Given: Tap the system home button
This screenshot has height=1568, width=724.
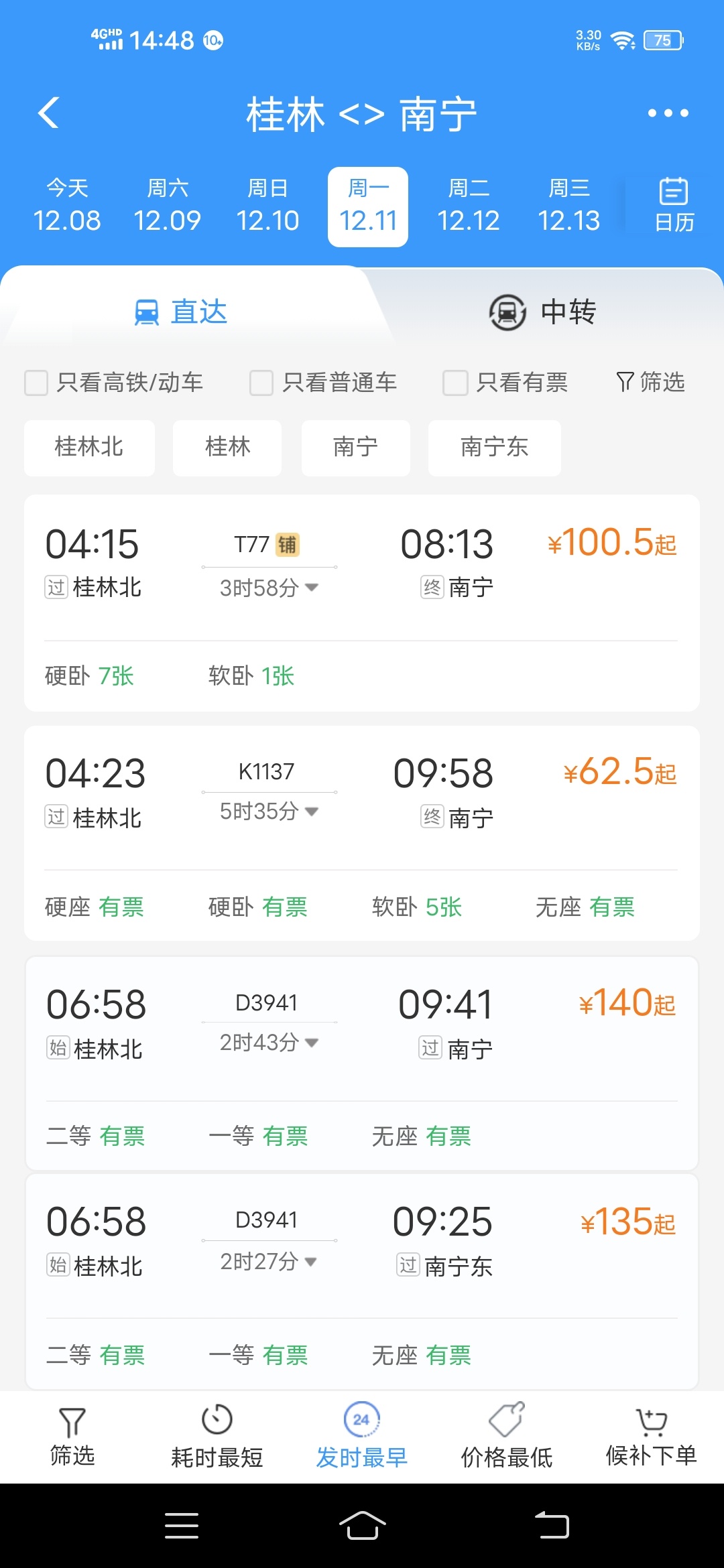Looking at the screenshot, I should click(x=362, y=1526).
